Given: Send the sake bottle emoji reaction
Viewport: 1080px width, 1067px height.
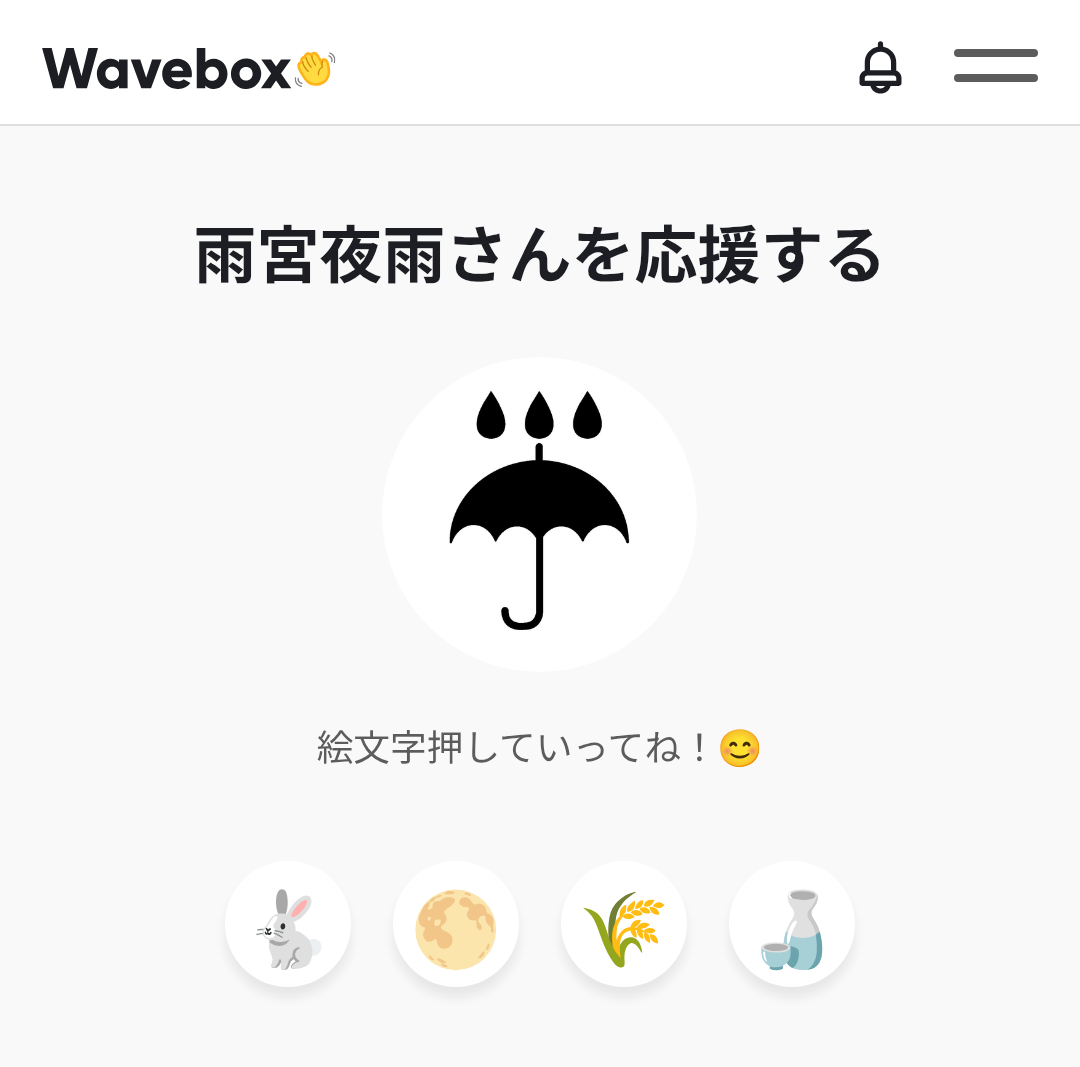Looking at the screenshot, I should coord(792,924).
